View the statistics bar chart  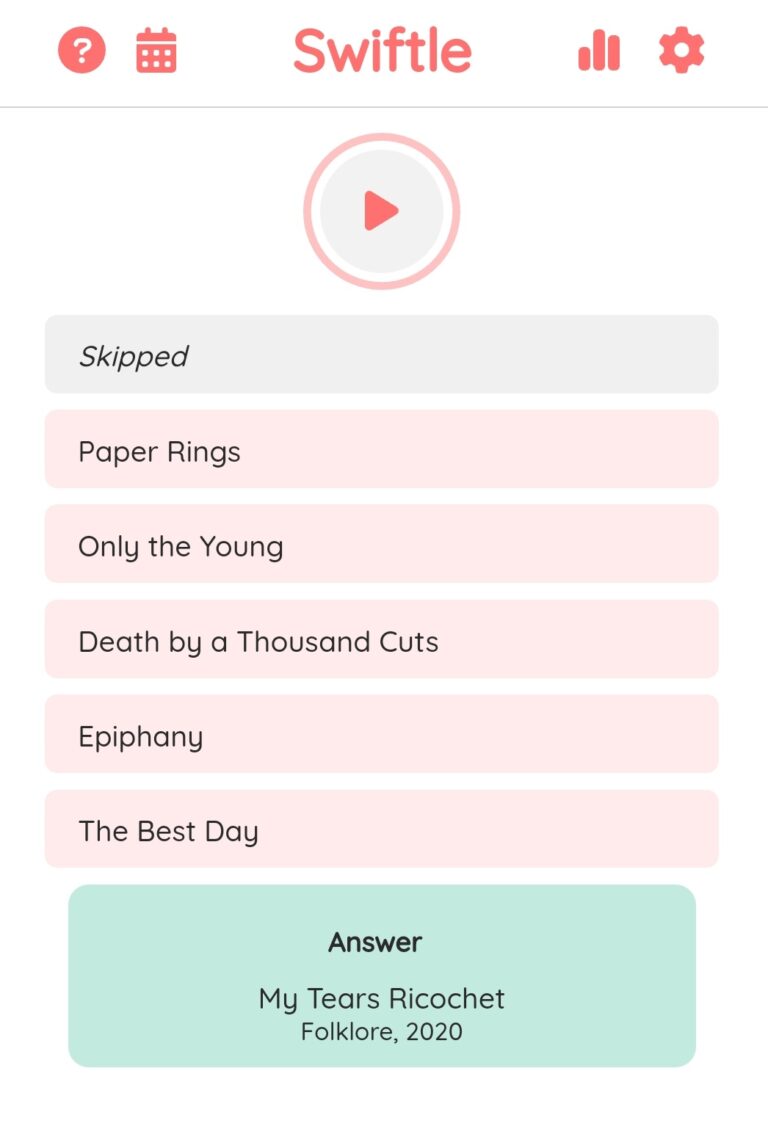[599, 50]
